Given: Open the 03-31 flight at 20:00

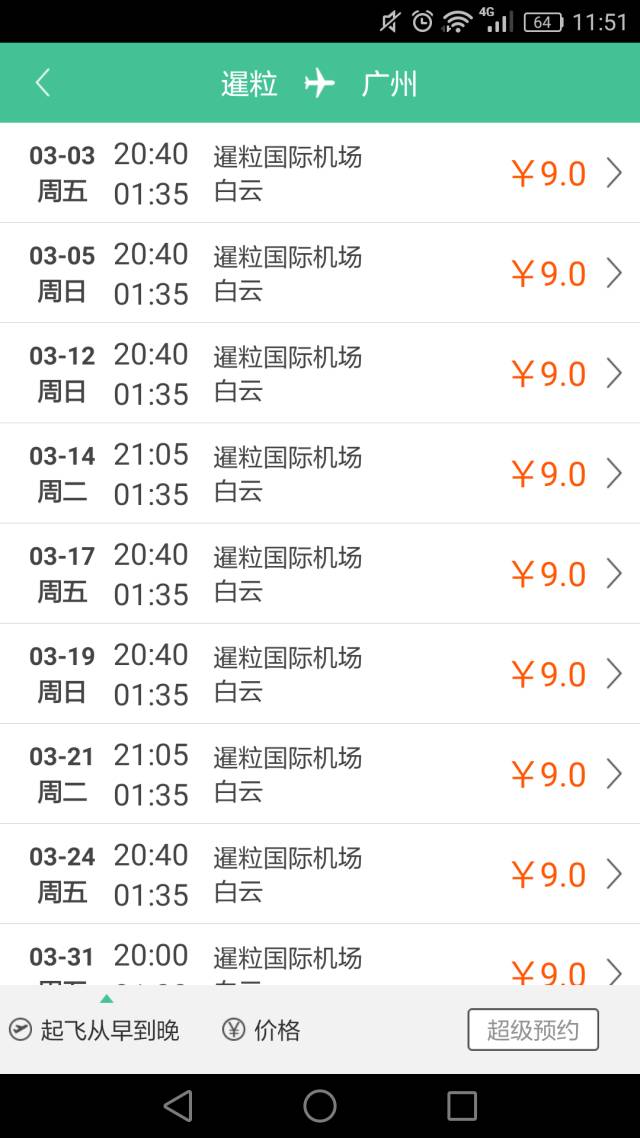Looking at the screenshot, I should (320, 958).
